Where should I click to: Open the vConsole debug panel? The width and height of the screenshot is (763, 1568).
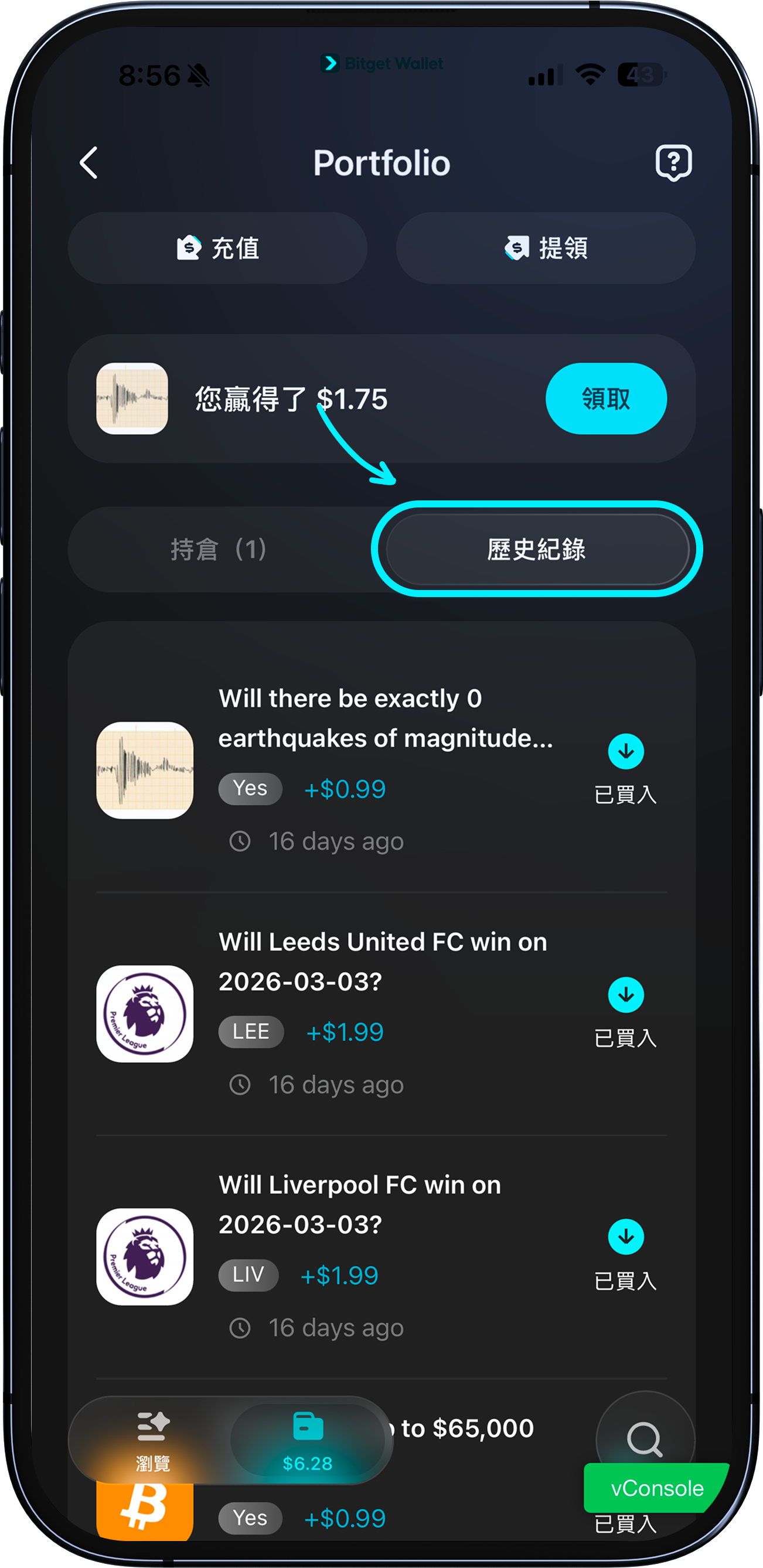[x=655, y=1488]
